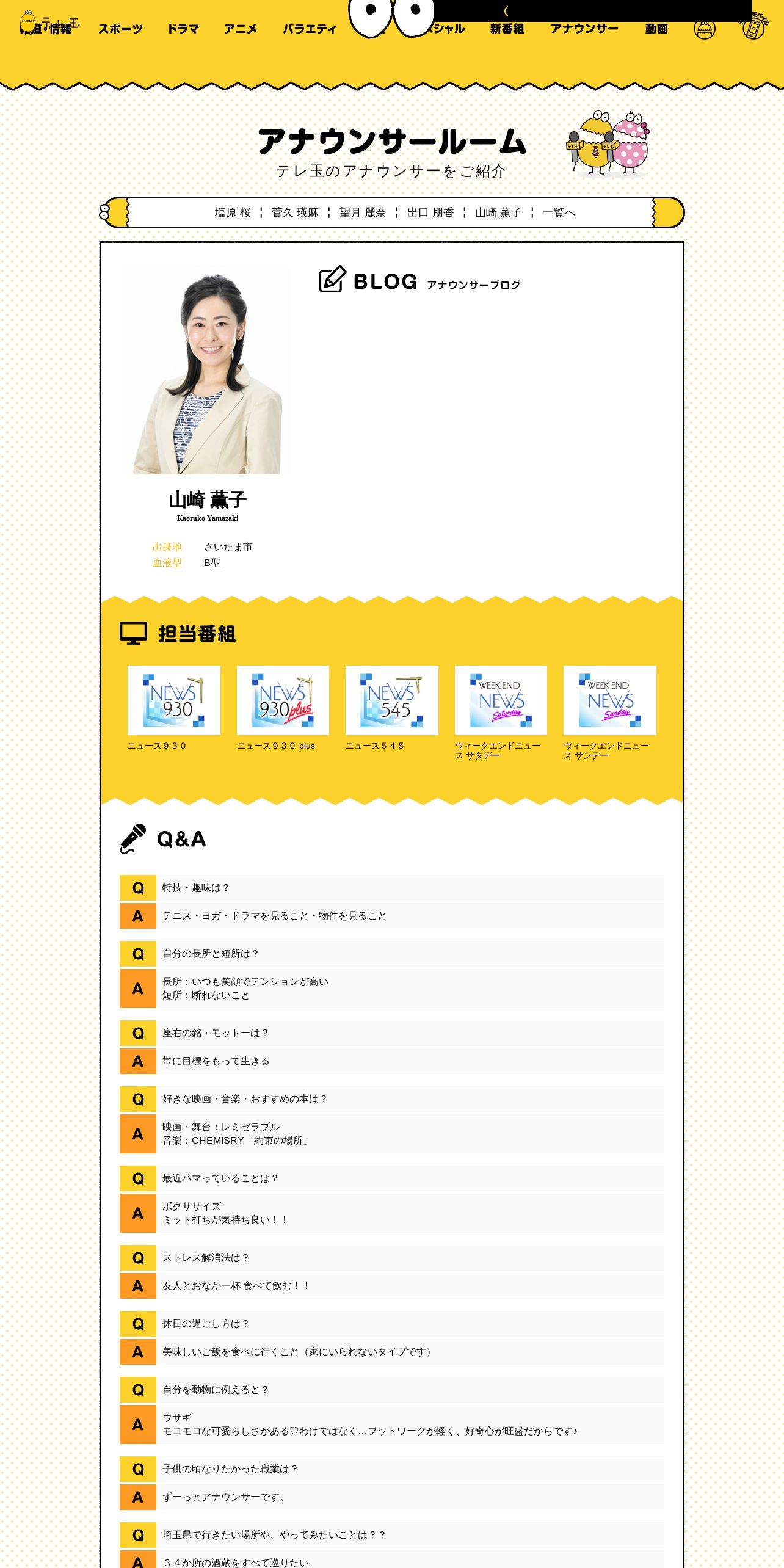Go to the ドラマ section
This screenshot has width=784, height=1568.
tap(183, 29)
